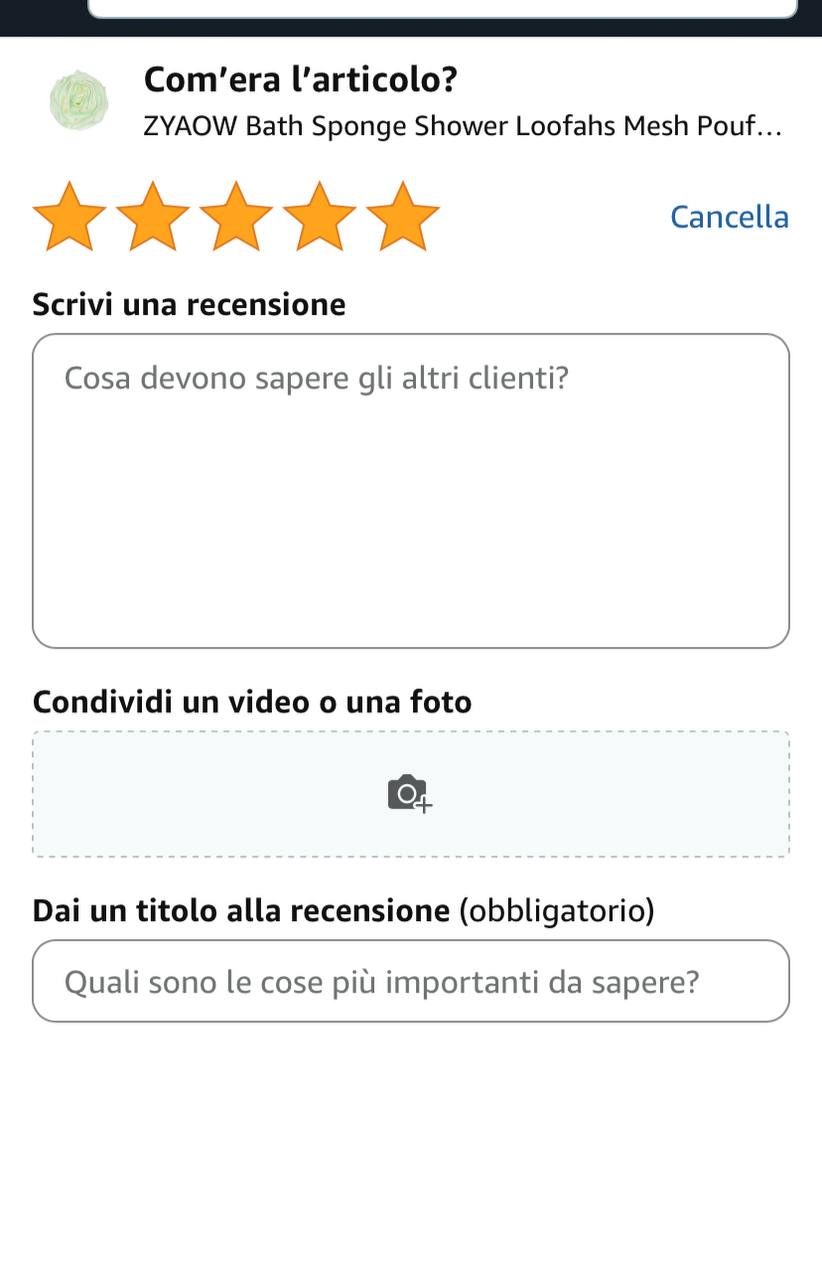Give five stars rating

point(402,217)
